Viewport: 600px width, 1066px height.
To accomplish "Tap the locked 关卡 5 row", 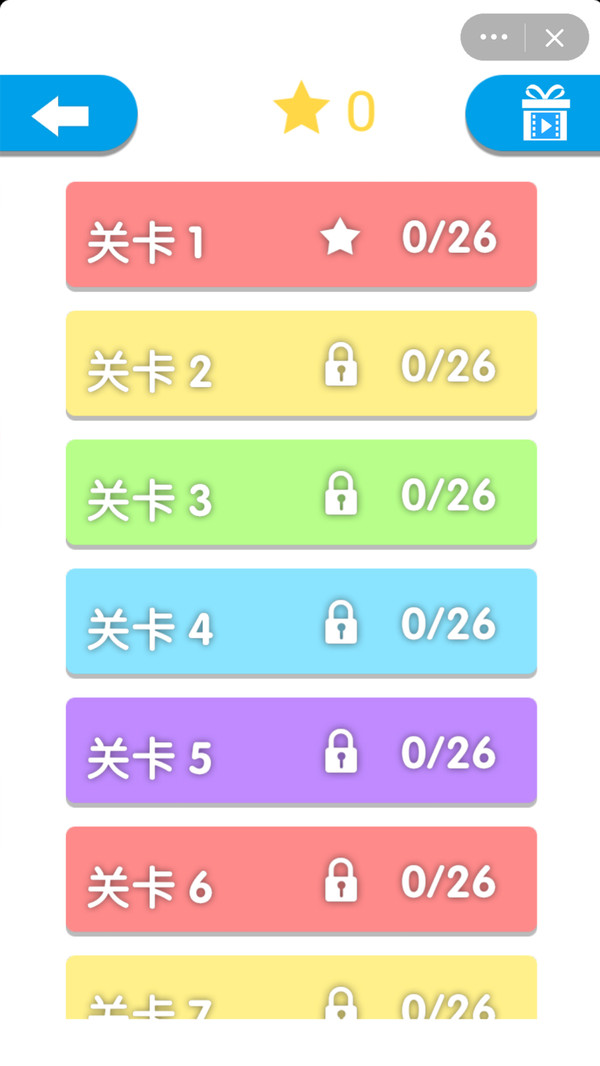I will click(301, 751).
